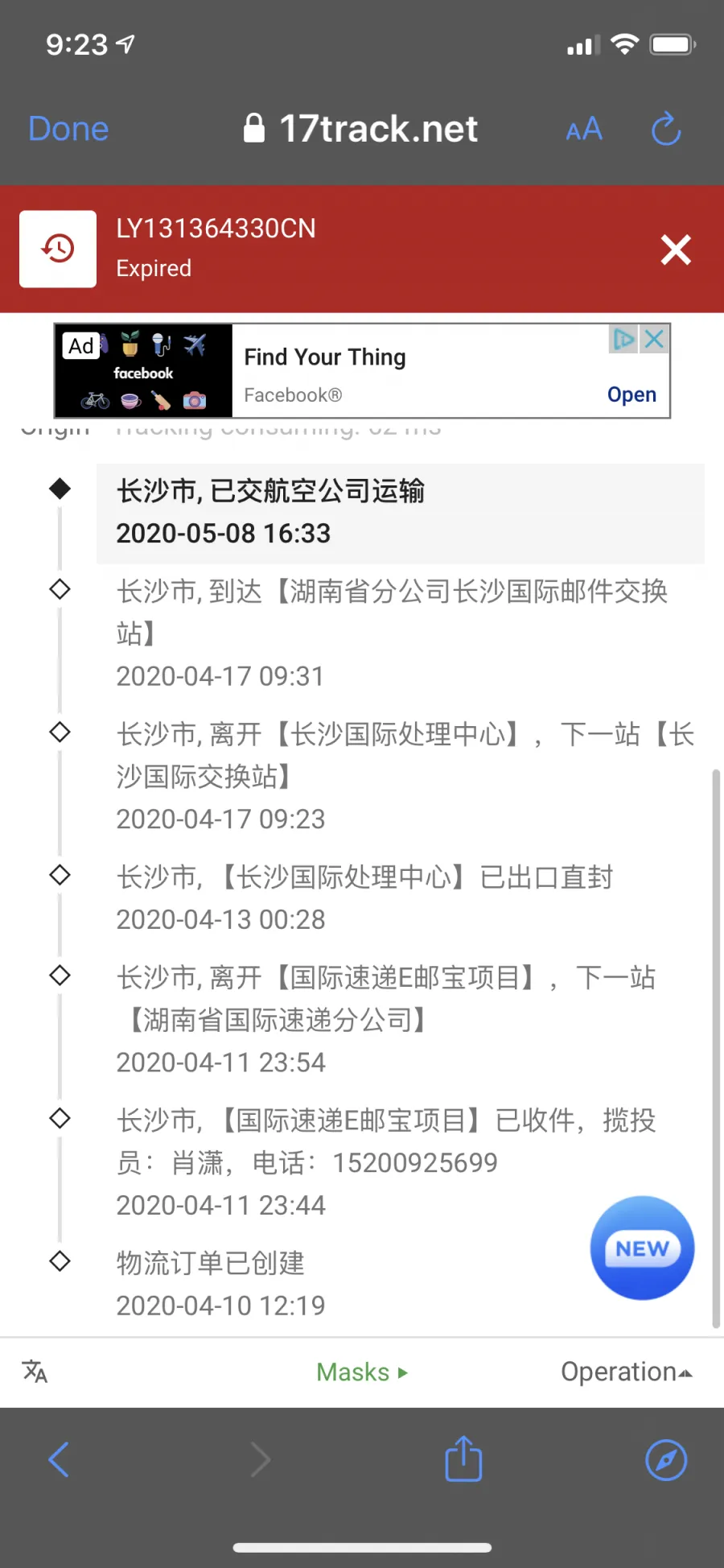Screen dimensions: 724x1568
Task: Go back with the browser back arrow
Action: [59, 1459]
